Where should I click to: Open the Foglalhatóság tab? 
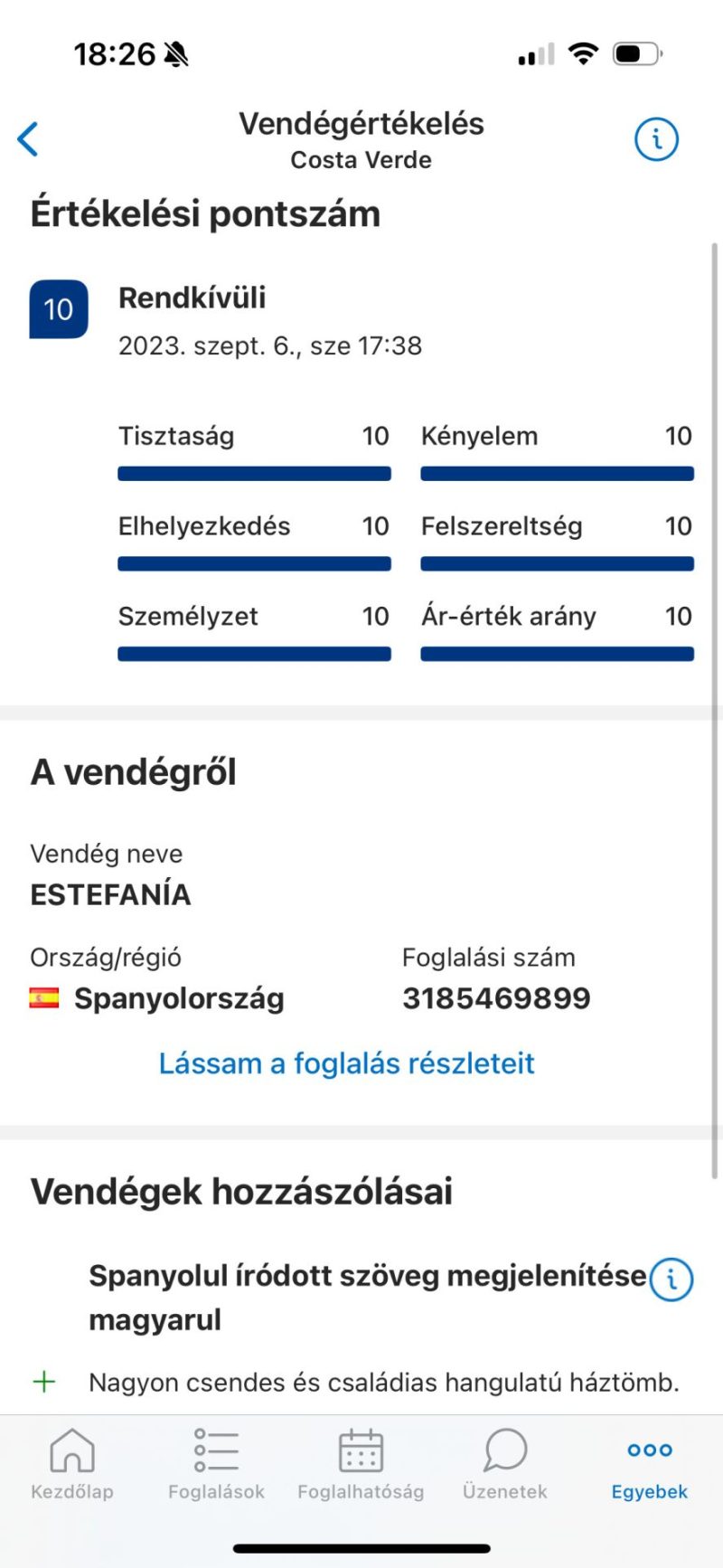361,1465
